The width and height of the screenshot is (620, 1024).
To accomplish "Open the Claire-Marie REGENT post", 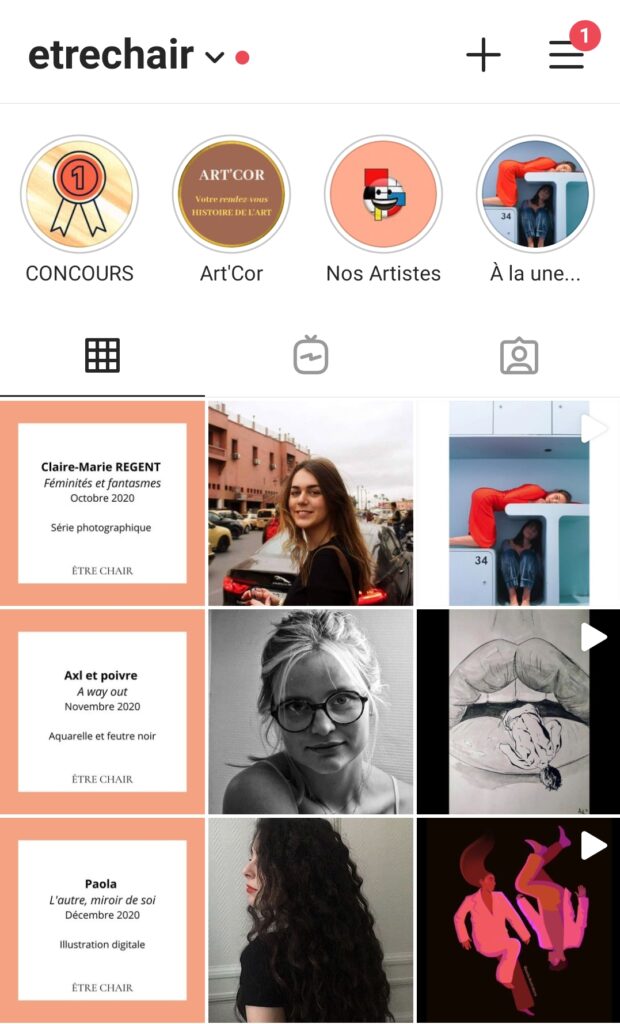I will [102, 503].
